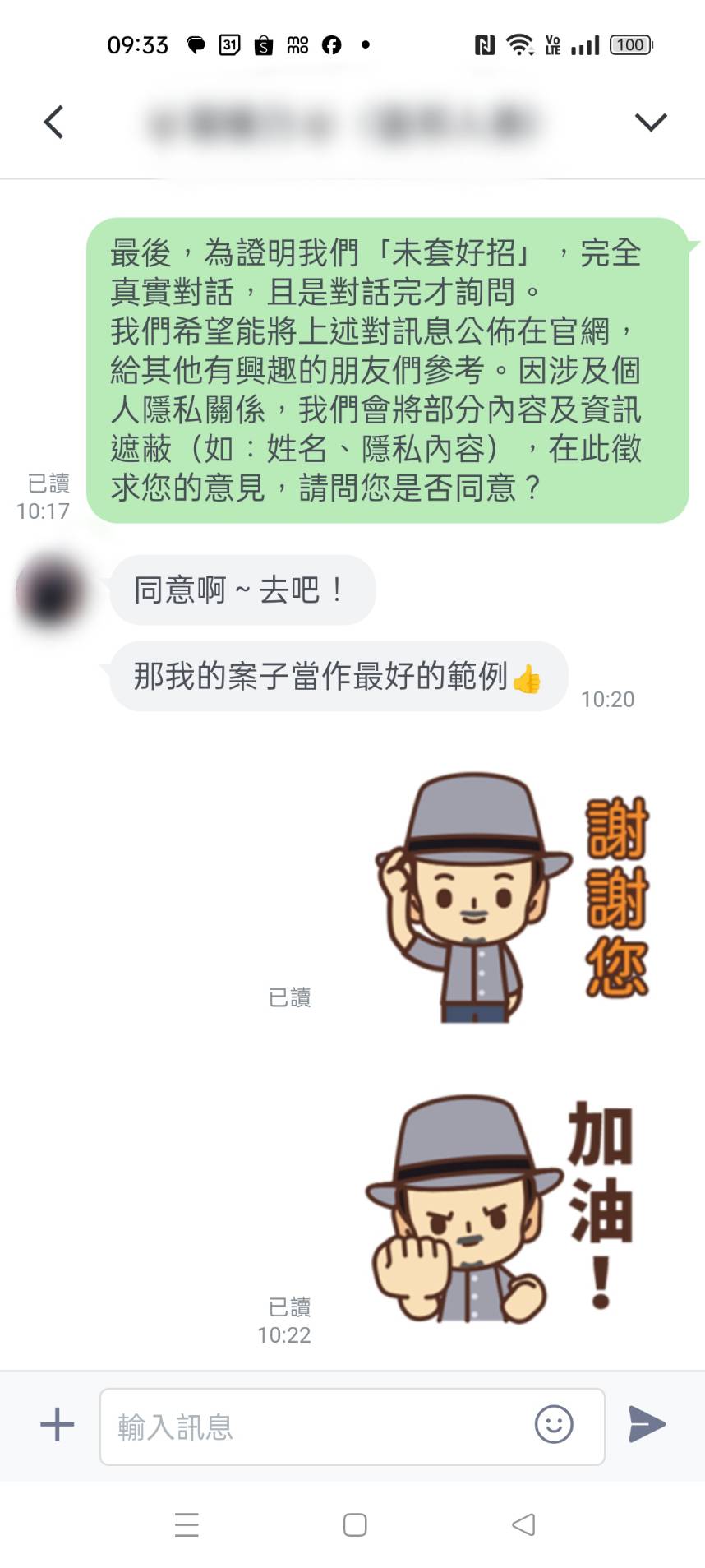Send the message with the arrow
The height and width of the screenshot is (1568, 705).
tap(647, 1424)
